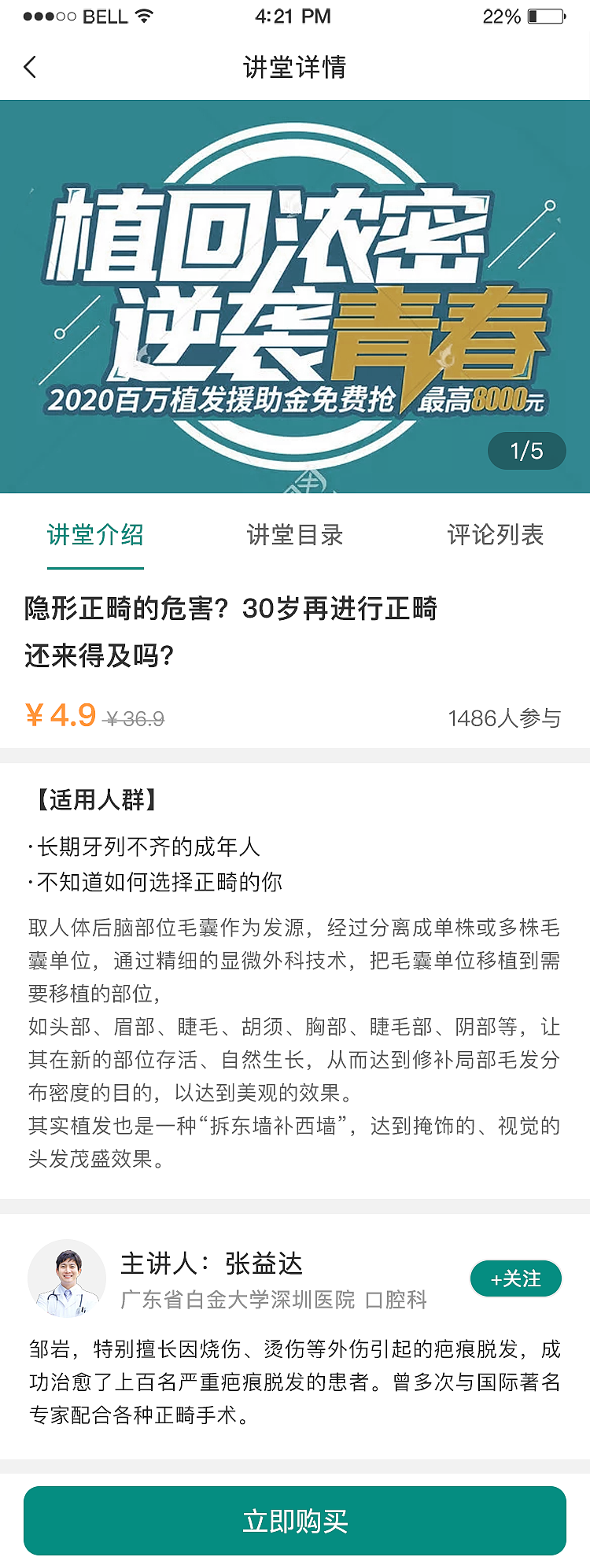Tap the discounted price ¥4.9
Screen dimensions: 590x1568
(59, 714)
